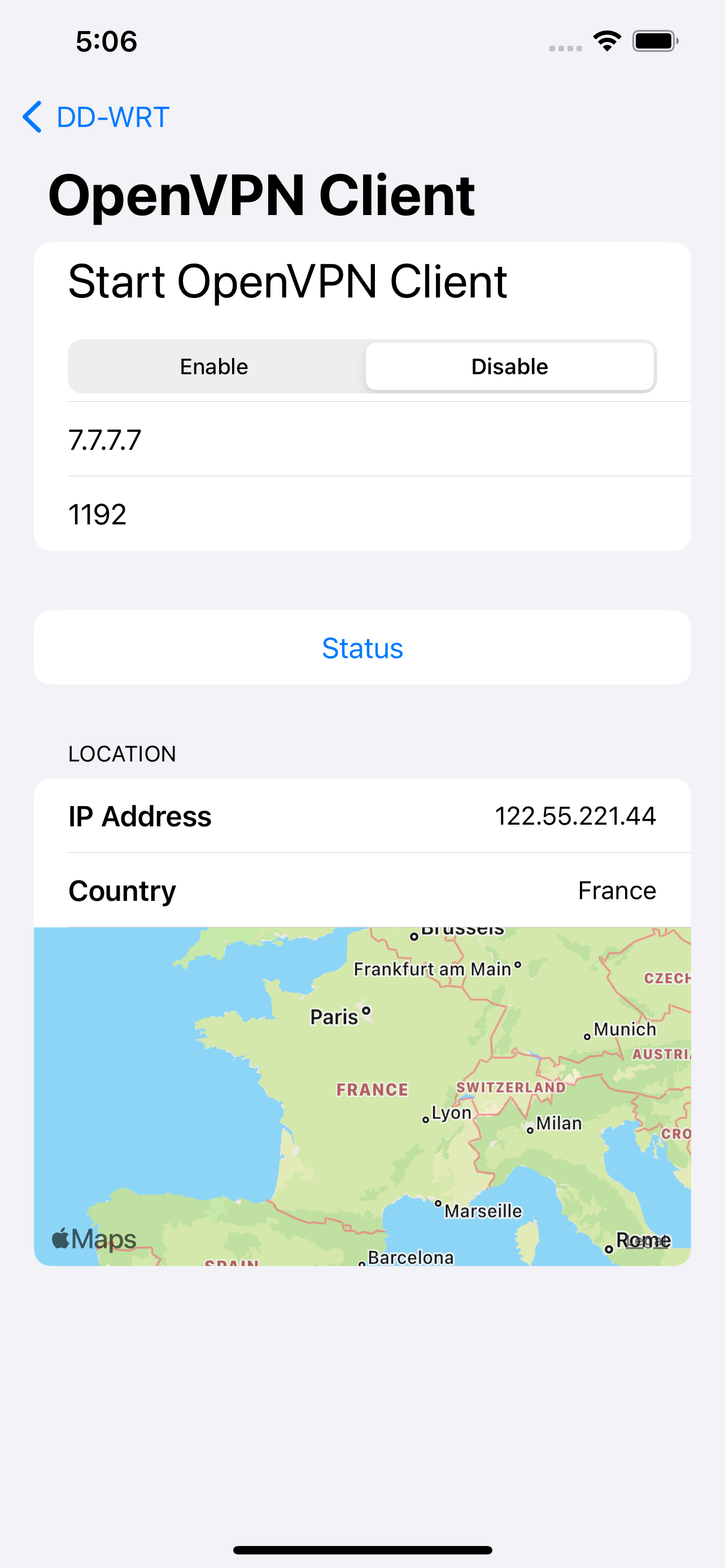Tap the LOCATION section header
Image resolution: width=725 pixels, height=1568 pixels.
coord(122,754)
